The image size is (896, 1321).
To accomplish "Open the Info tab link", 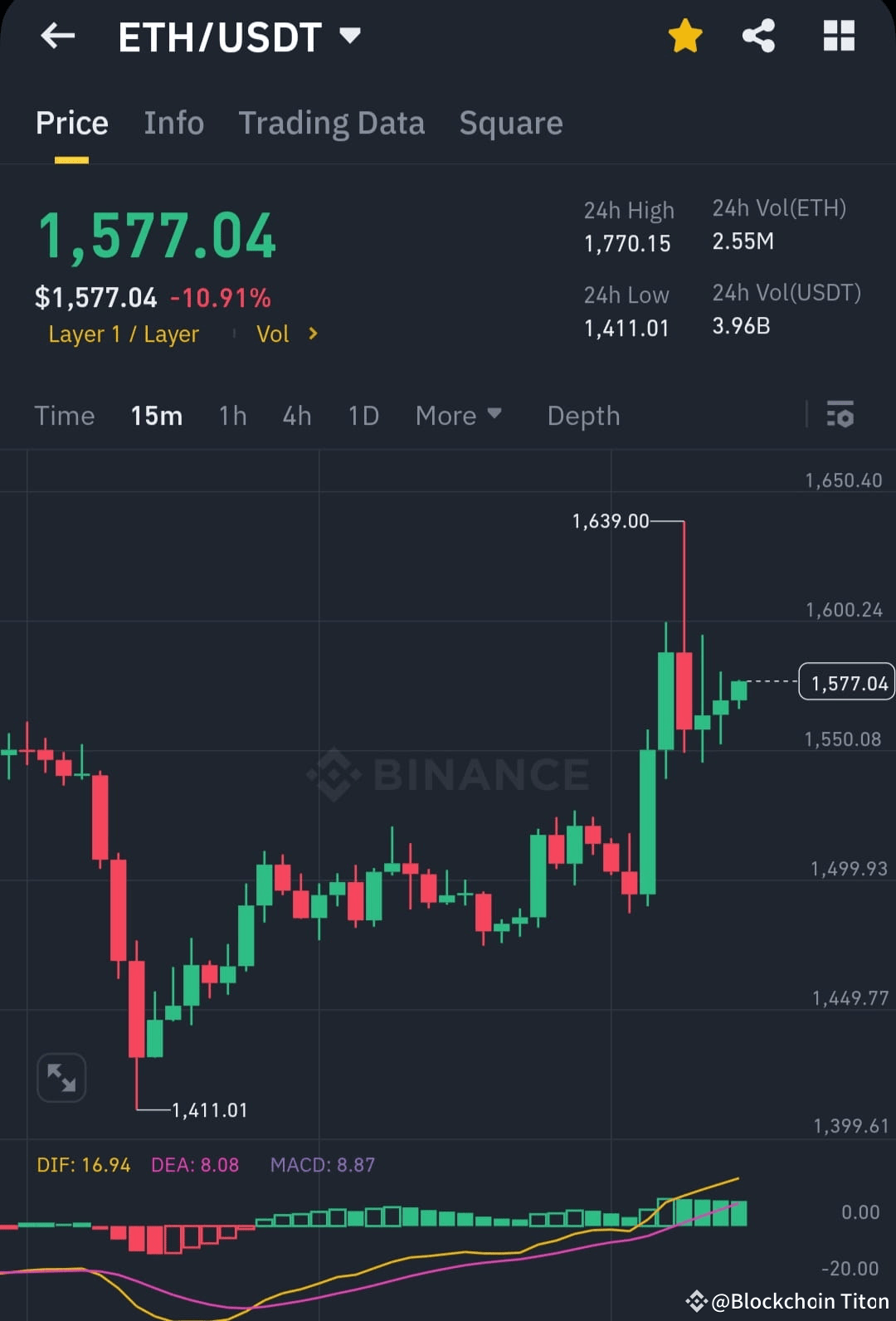I will pyautogui.click(x=174, y=123).
